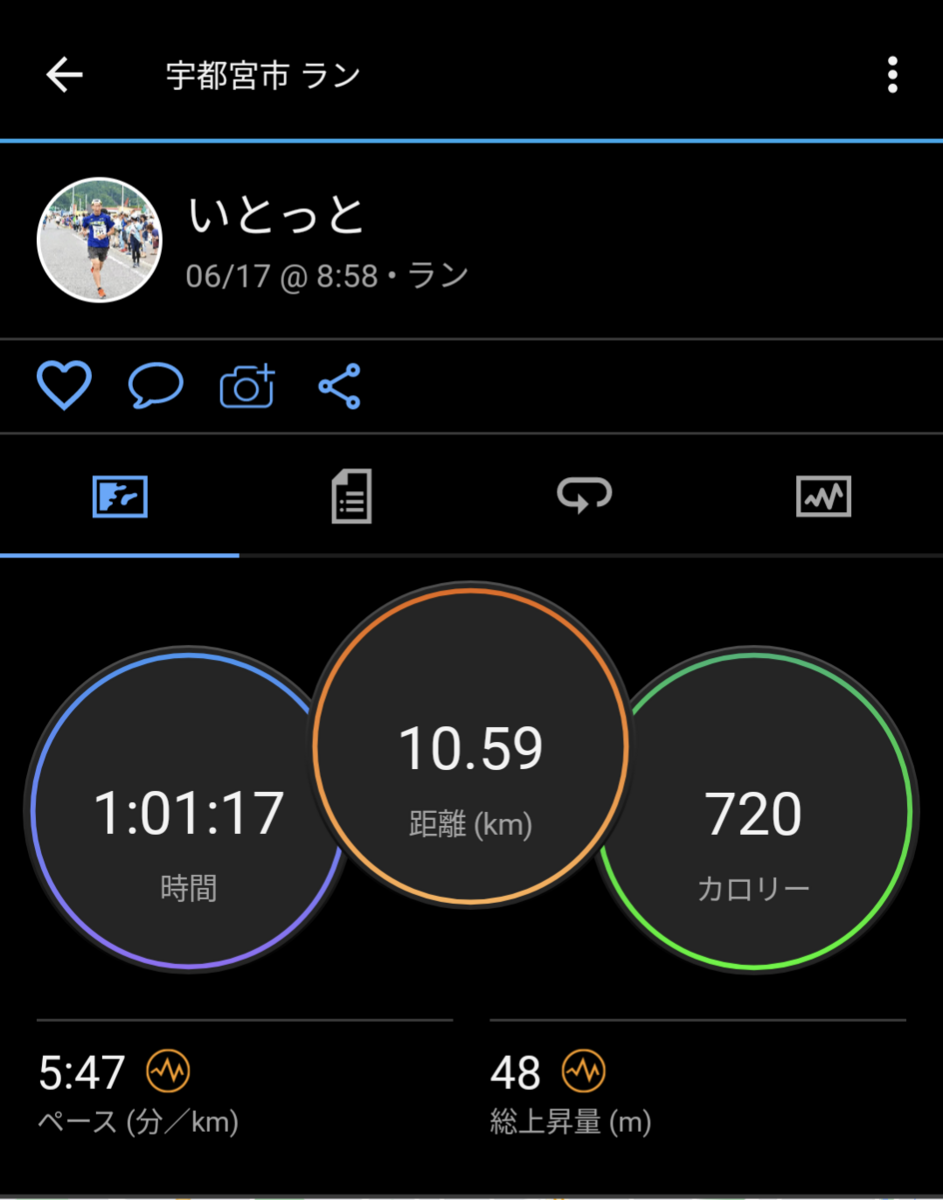Switch to the charts tab

click(823, 495)
